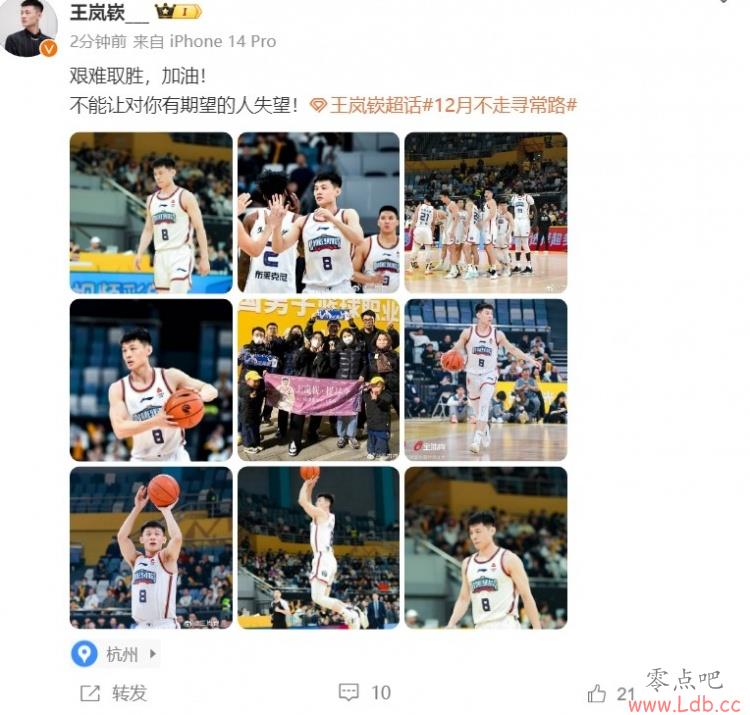Open the comments with 10 replies
The width and height of the screenshot is (750, 715).
click(365, 692)
